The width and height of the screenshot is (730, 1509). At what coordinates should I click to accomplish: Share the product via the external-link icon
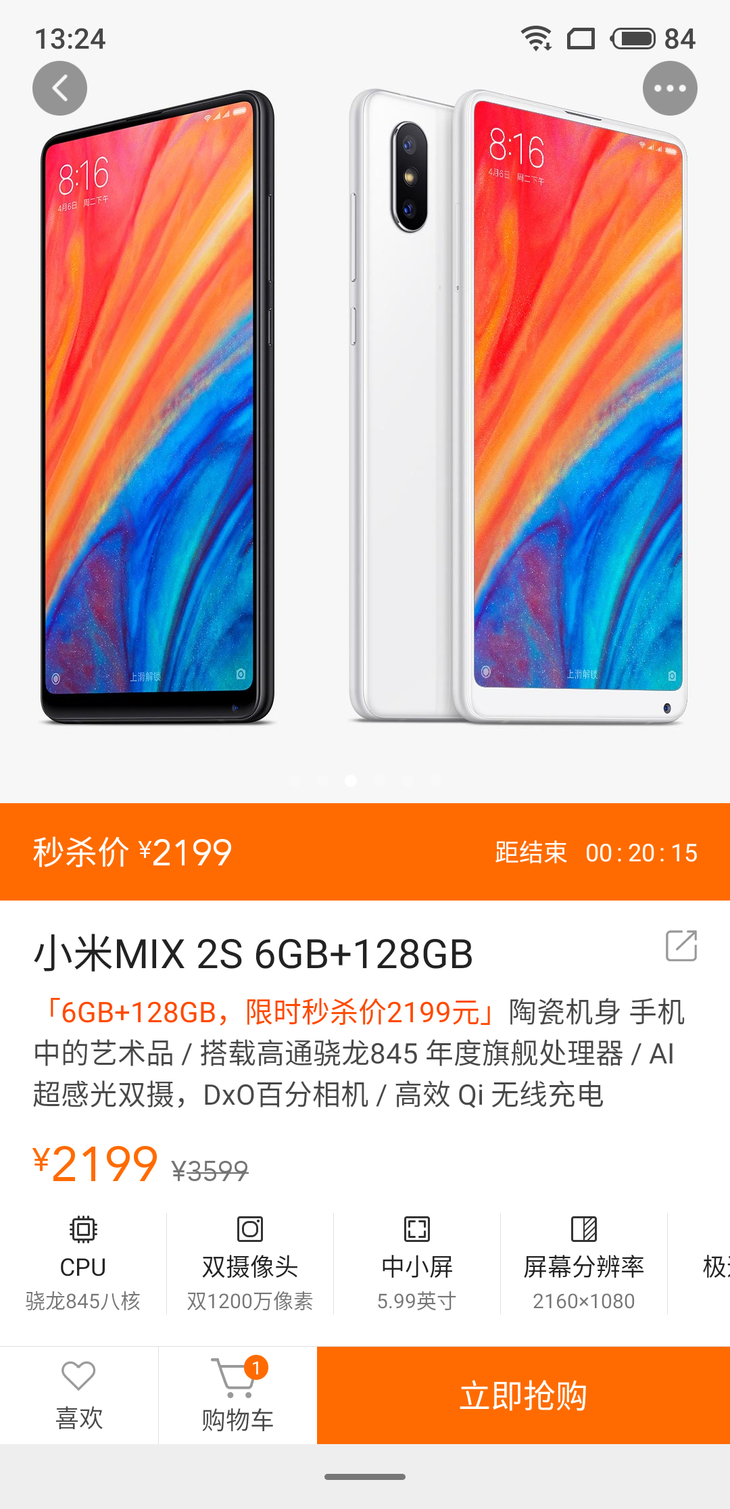tap(681, 945)
